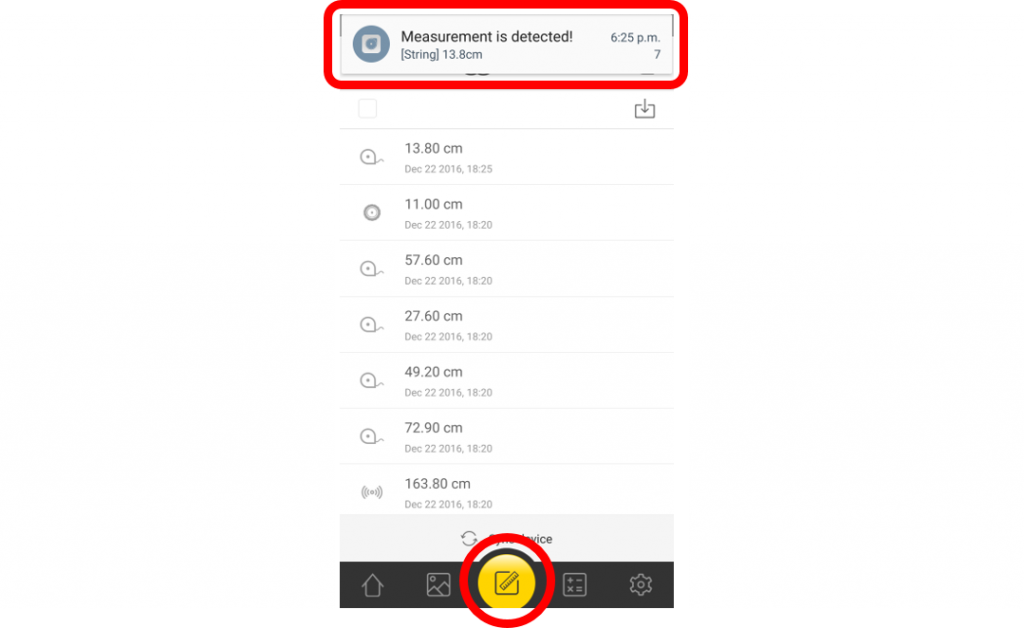Open the 49.20 cm measurement
Viewport: 1024px width, 628px height.
(x=505, y=381)
